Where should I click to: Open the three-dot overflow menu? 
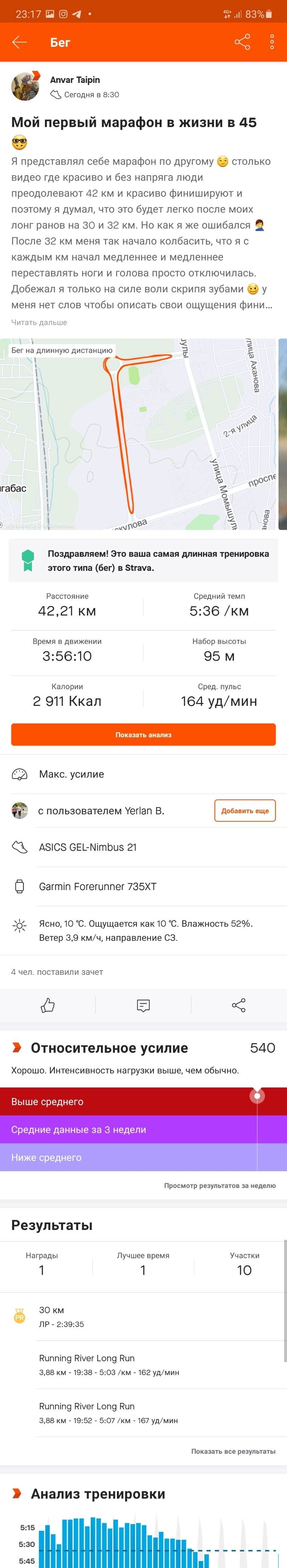[x=272, y=42]
